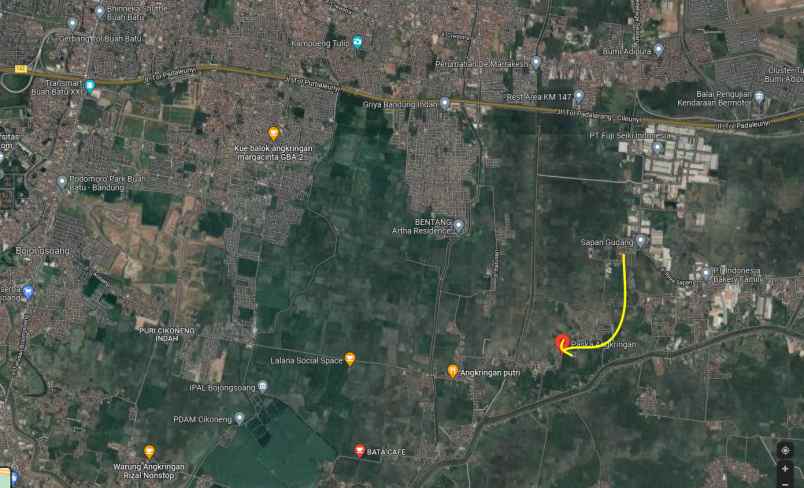This screenshot has width=804, height=488.
Task: Open Lalana Social Space pin
Action: [350, 359]
